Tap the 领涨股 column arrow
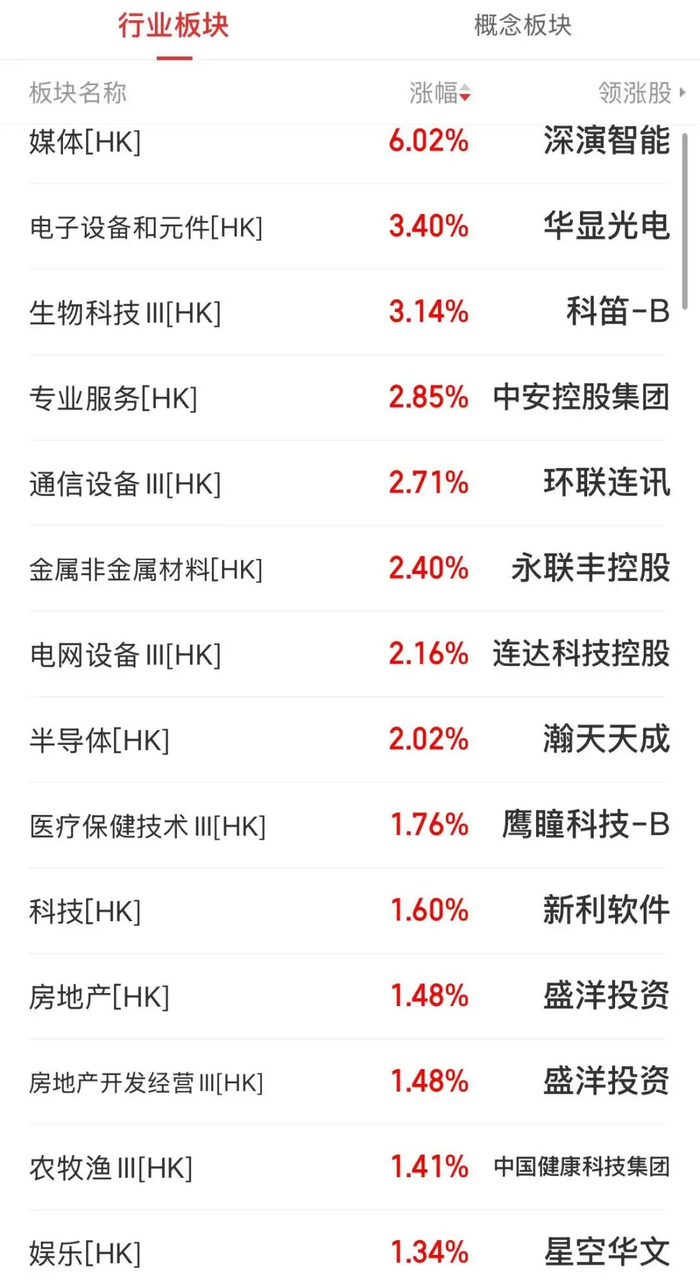Viewport: 700px width, 1283px height. [x=683, y=93]
